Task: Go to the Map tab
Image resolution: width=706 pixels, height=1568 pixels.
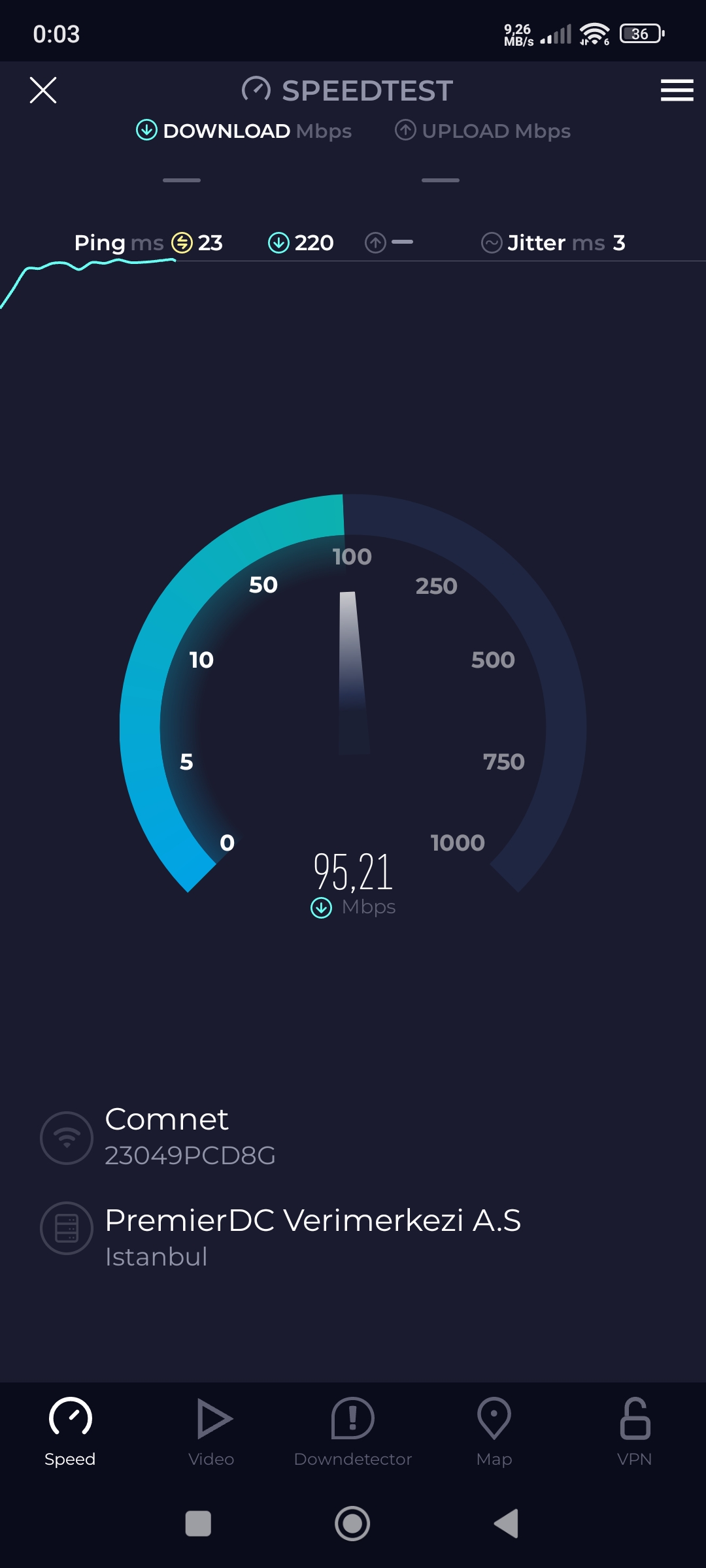Action: coord(494,1431)
